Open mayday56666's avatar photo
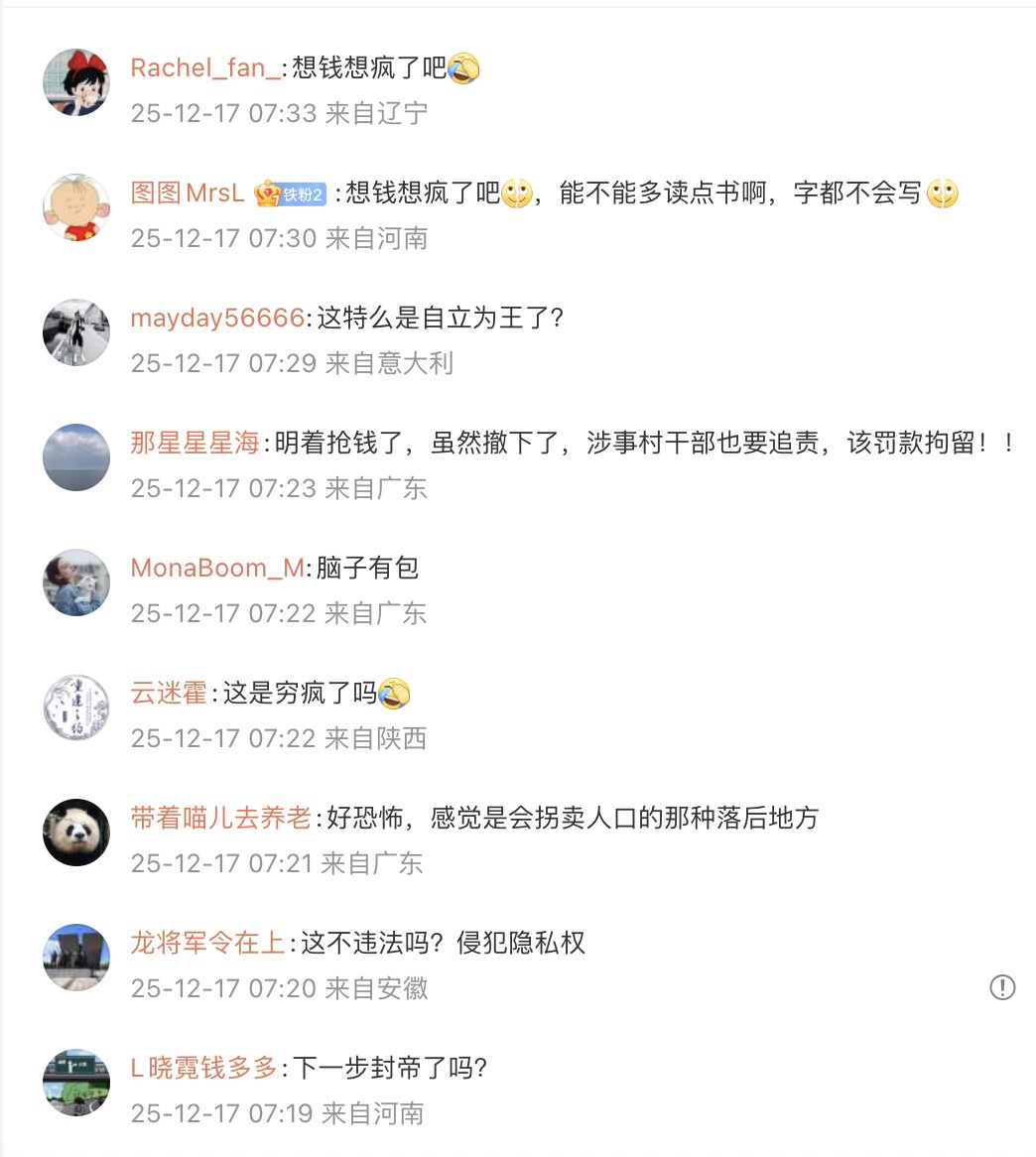This screenshot has width=1036, height=1157. point(76,332)
